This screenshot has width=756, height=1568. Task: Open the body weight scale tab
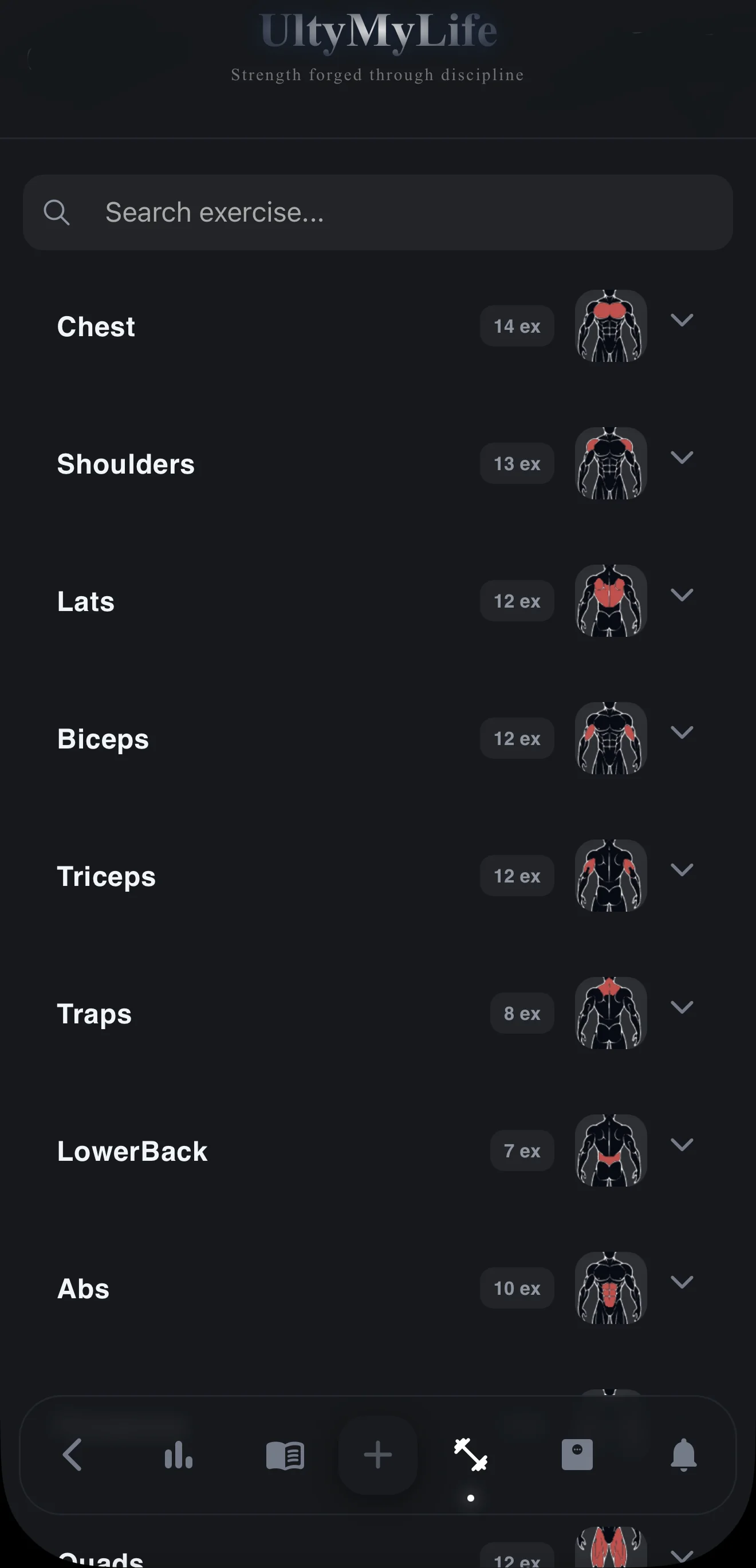[577, 1455]
